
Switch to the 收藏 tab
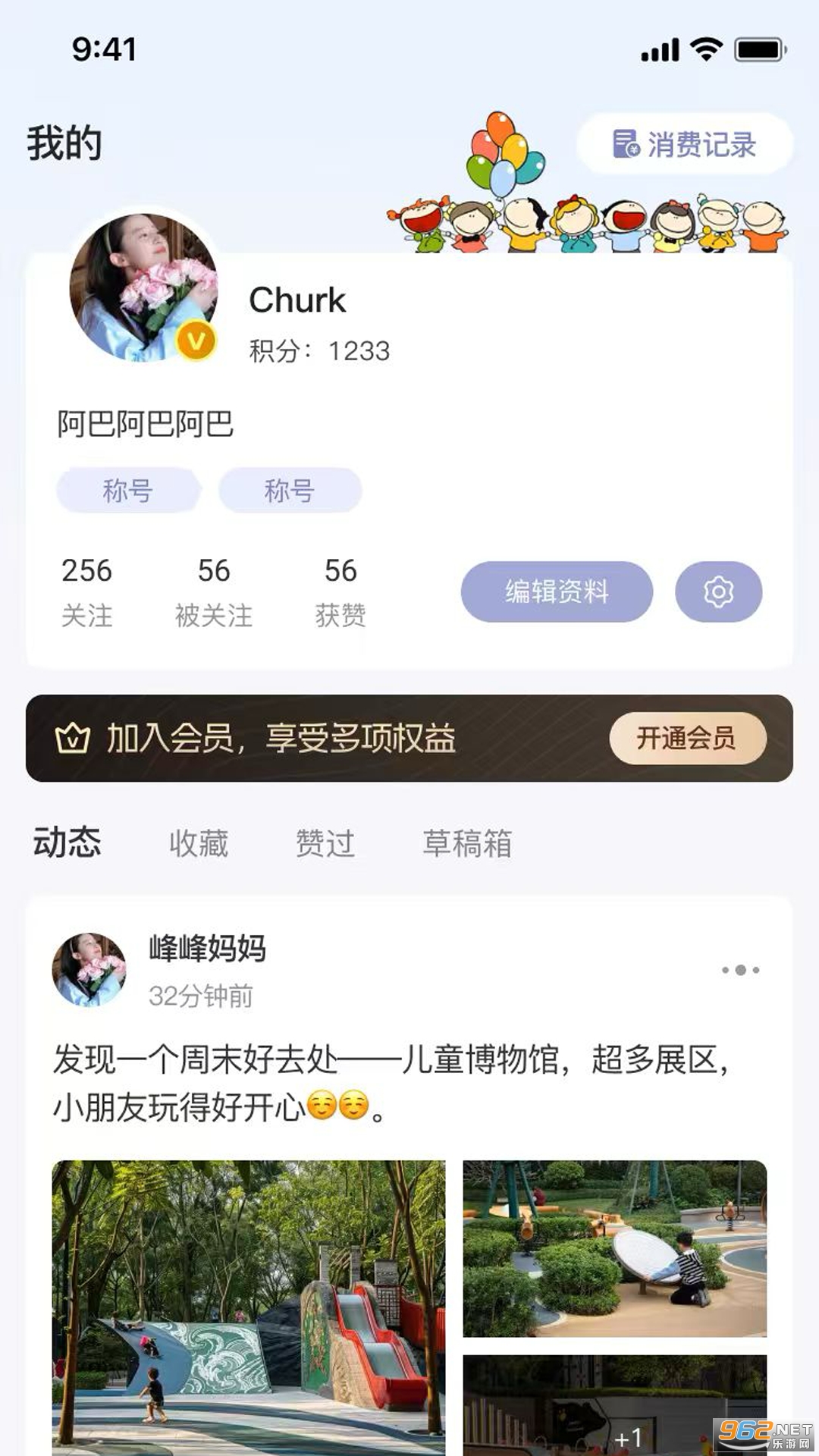[x=198, y=843]
